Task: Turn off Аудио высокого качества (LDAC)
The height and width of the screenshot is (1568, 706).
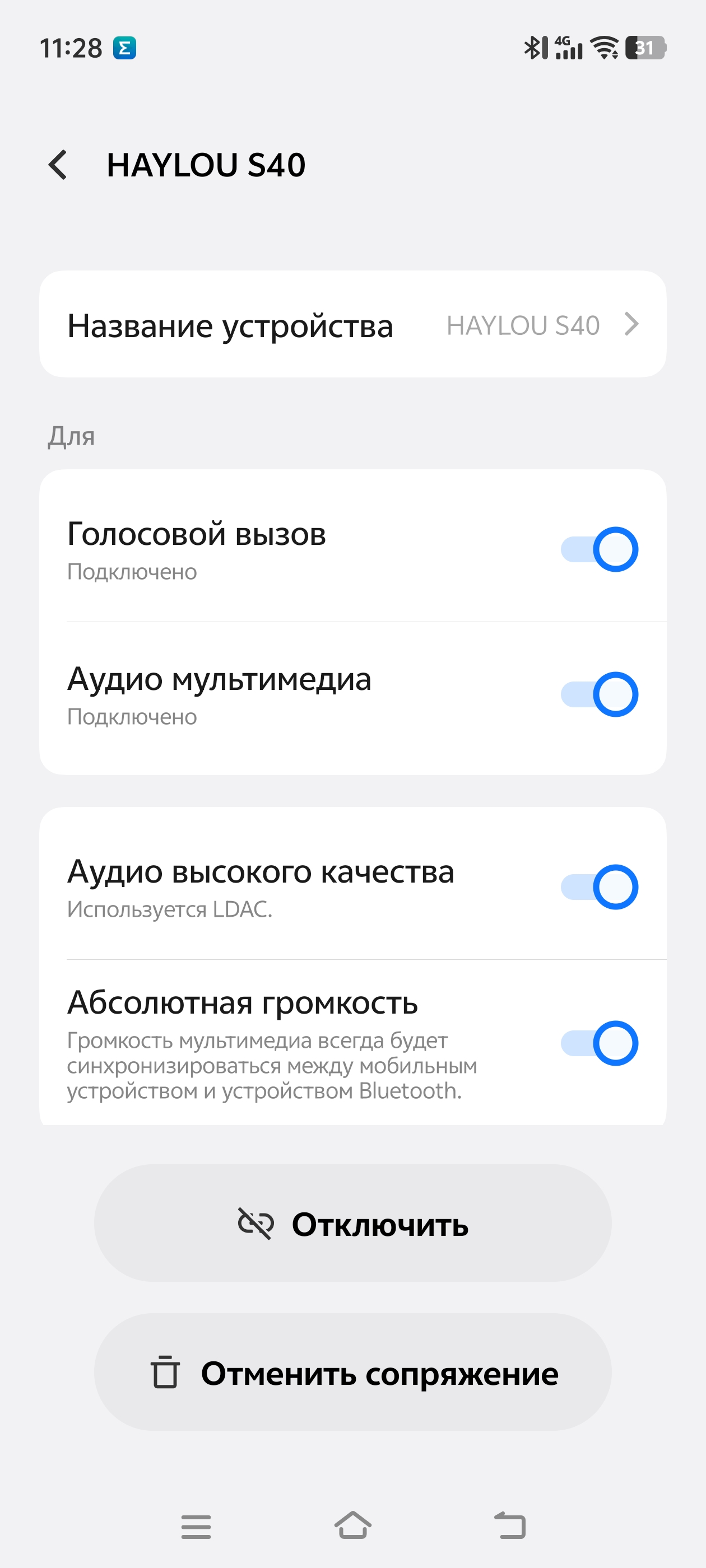Action: [x=599, y=887]
